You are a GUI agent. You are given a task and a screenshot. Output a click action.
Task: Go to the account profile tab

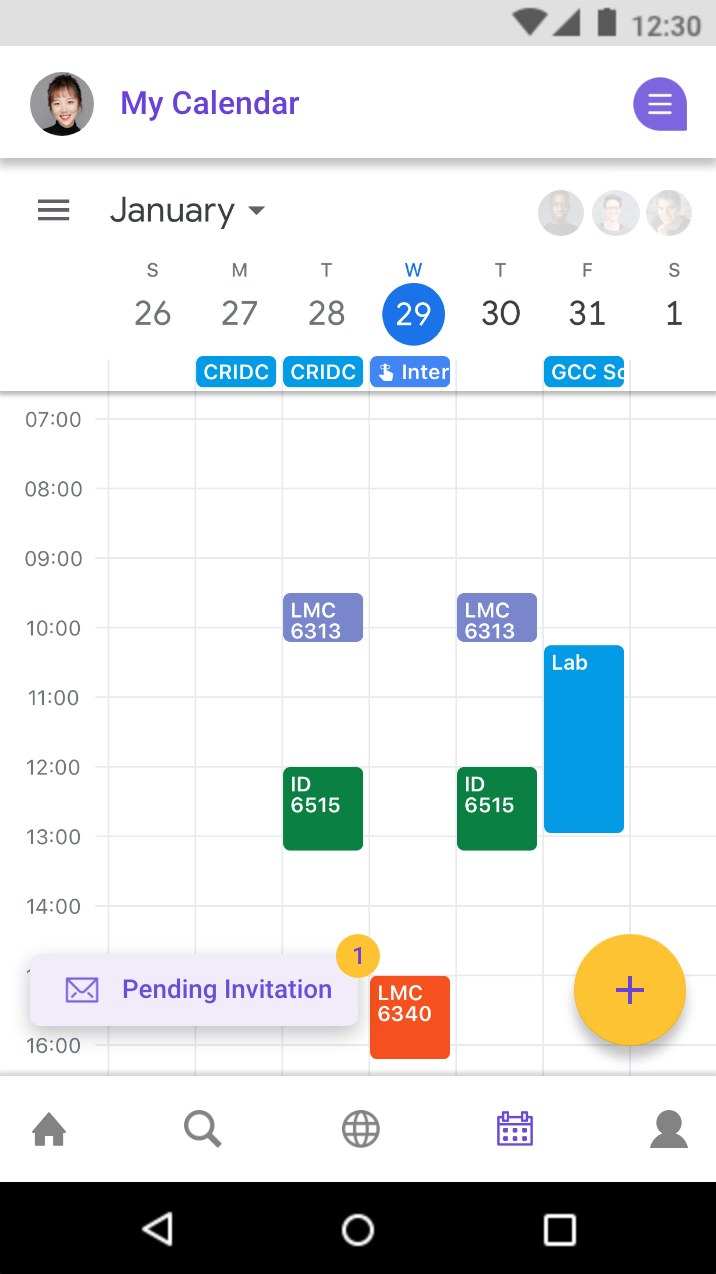click(669, 1129)
